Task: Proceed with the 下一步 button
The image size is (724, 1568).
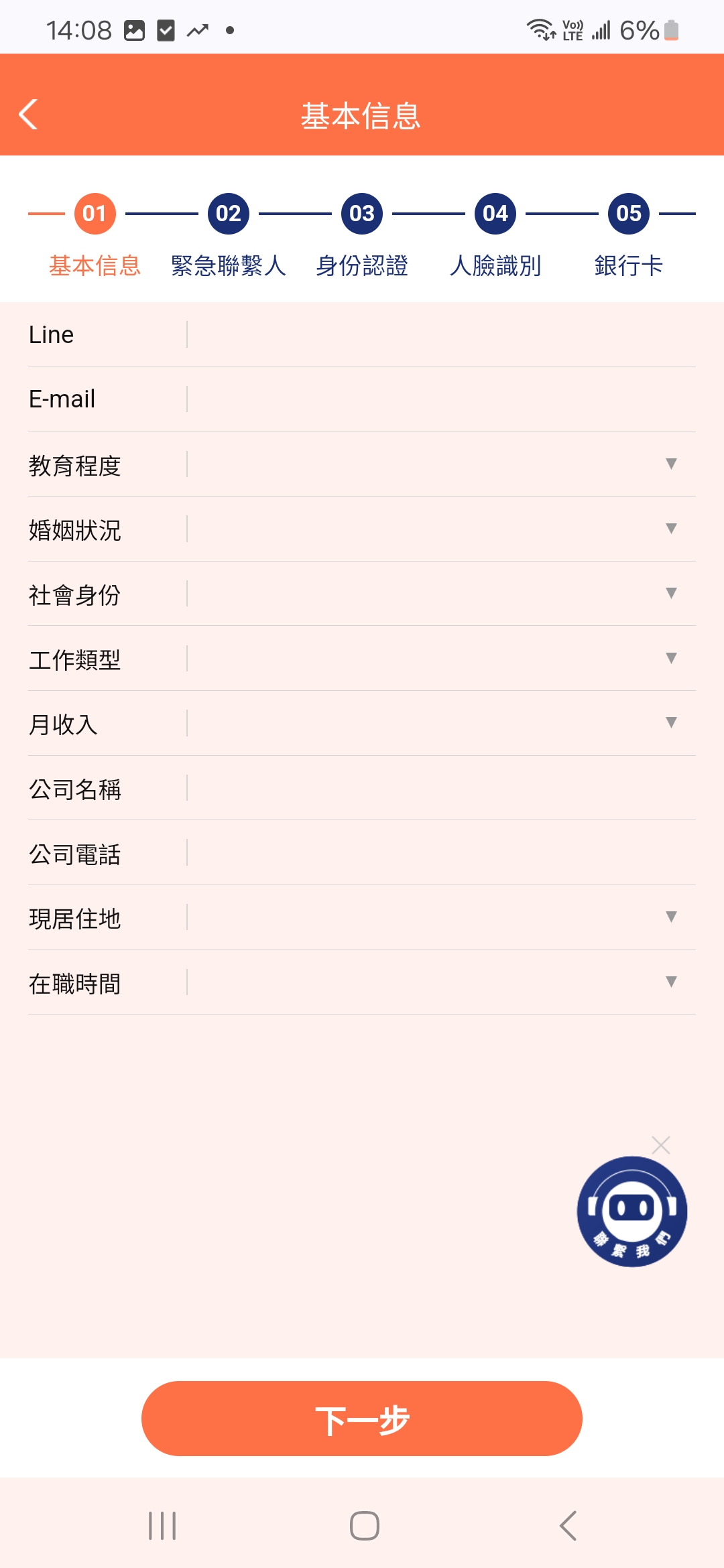Action: [x=362, y=1419]
